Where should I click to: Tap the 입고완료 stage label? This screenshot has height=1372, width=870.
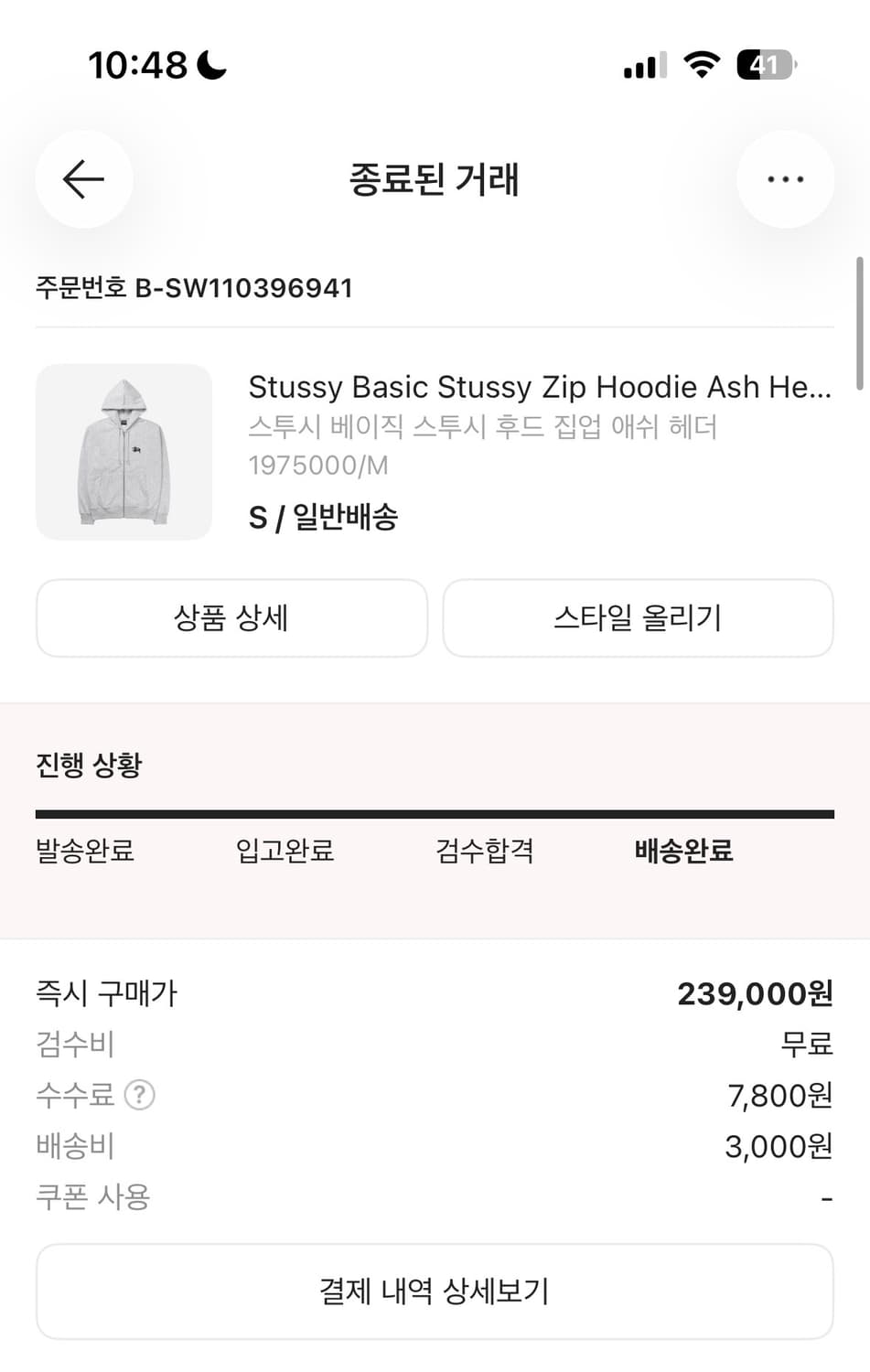[x=284, y=851]
